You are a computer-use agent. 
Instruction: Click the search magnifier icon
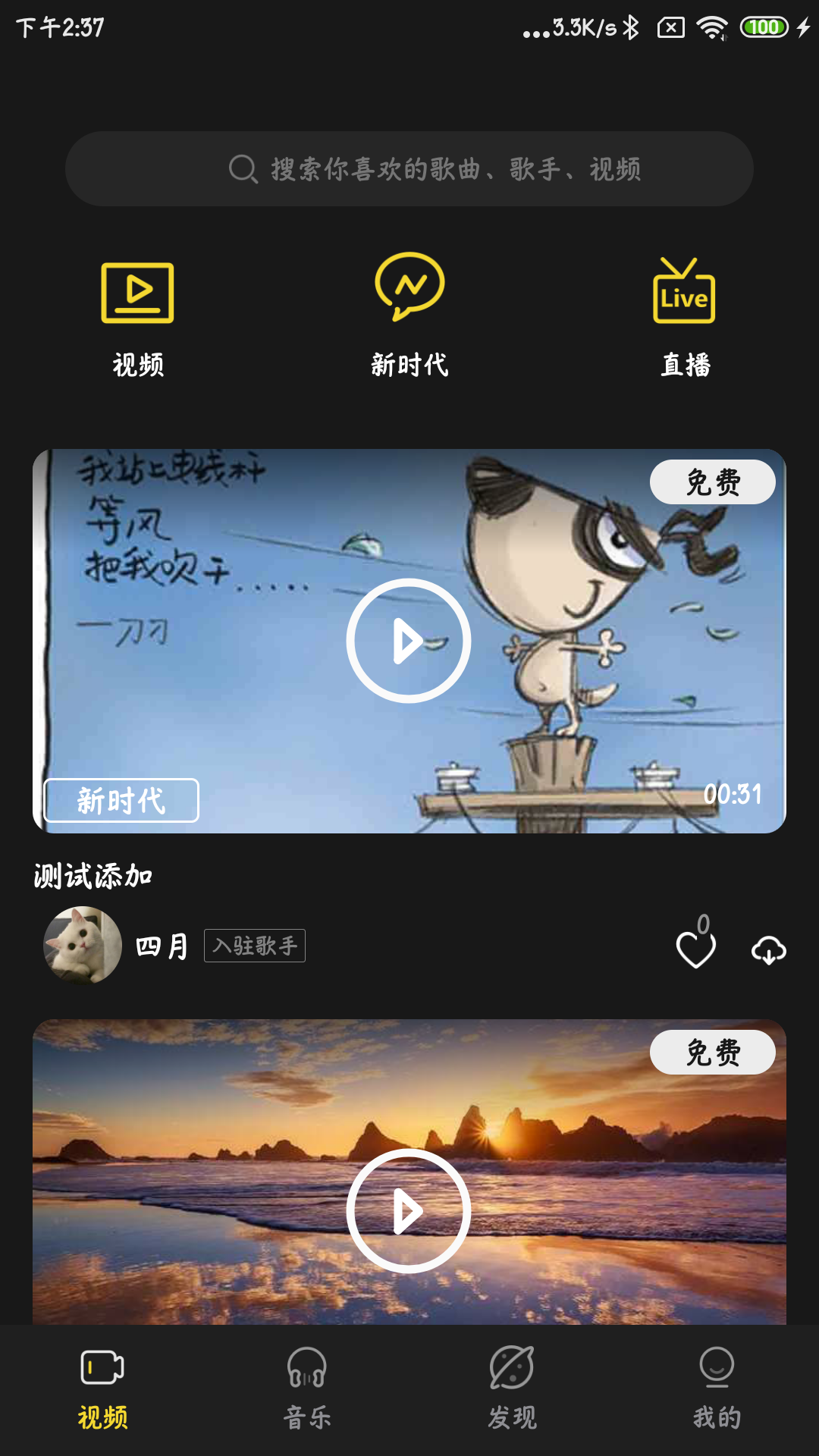coord(241,169)
